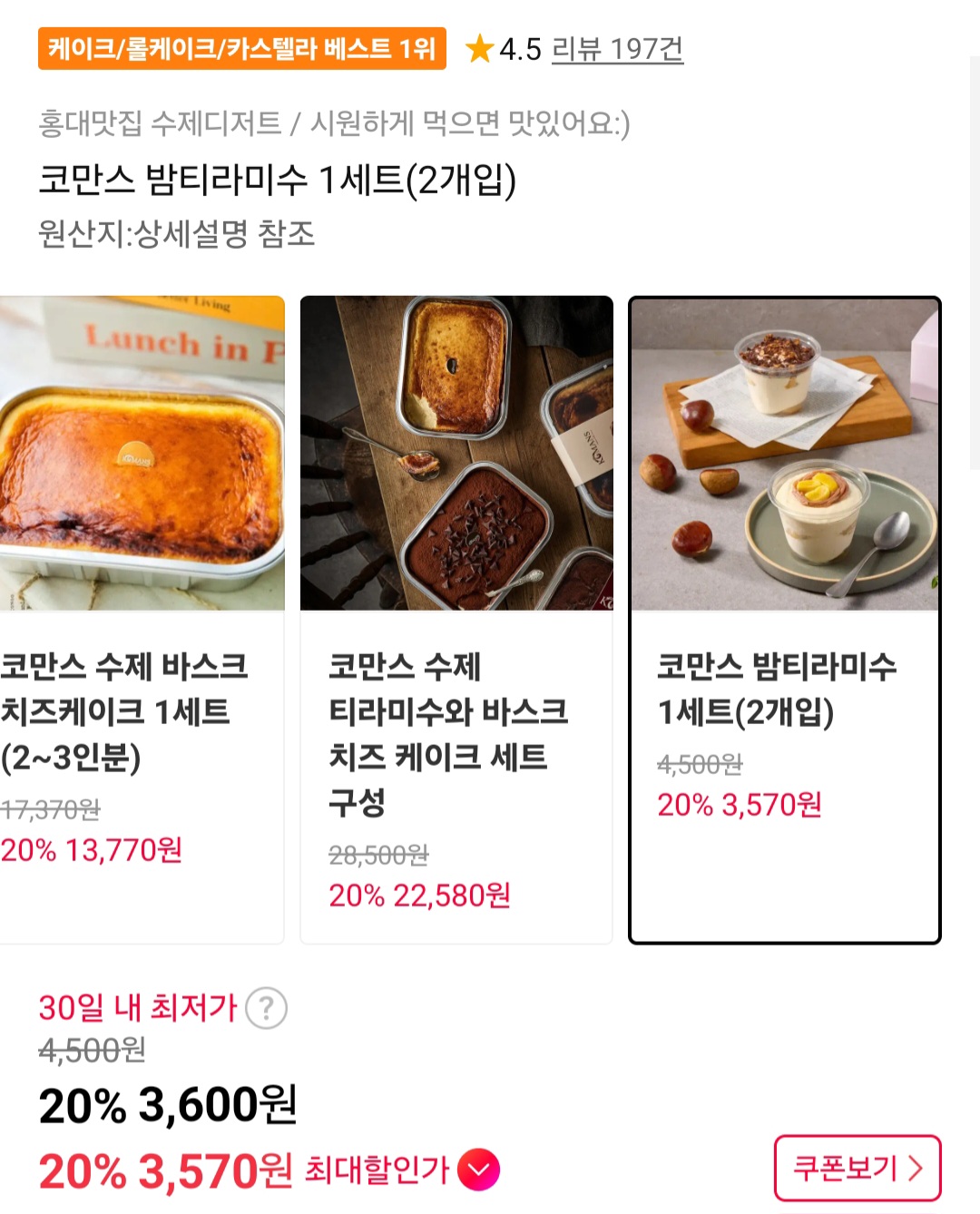This screenshot has height=1214, width=980.
Task: Show help for 30일 내 최저가
Action: coord(267,1008)
